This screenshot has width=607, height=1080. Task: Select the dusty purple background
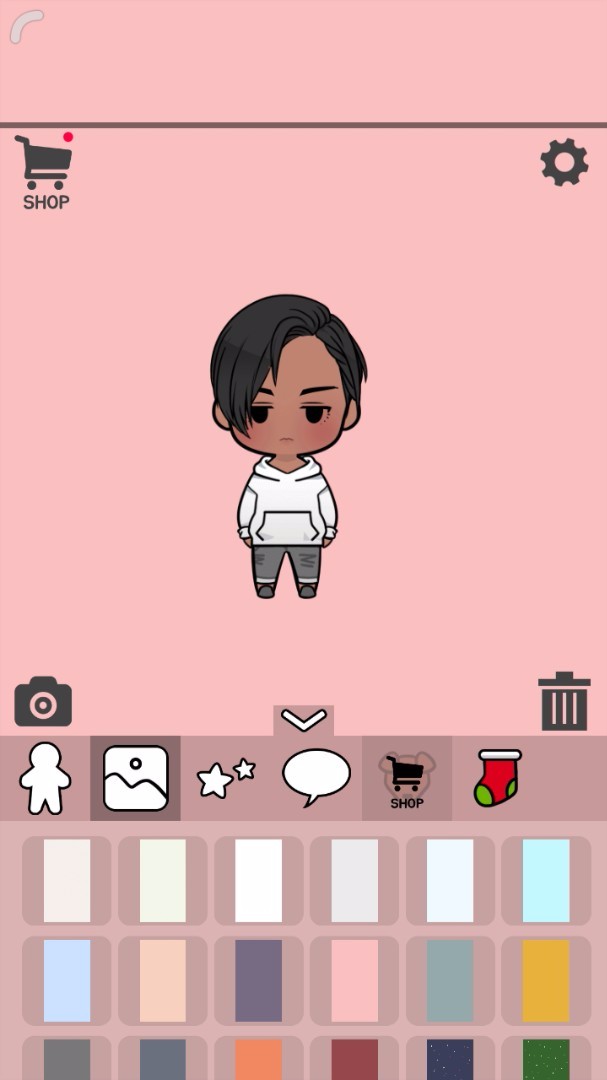click(x=258, y=981)
